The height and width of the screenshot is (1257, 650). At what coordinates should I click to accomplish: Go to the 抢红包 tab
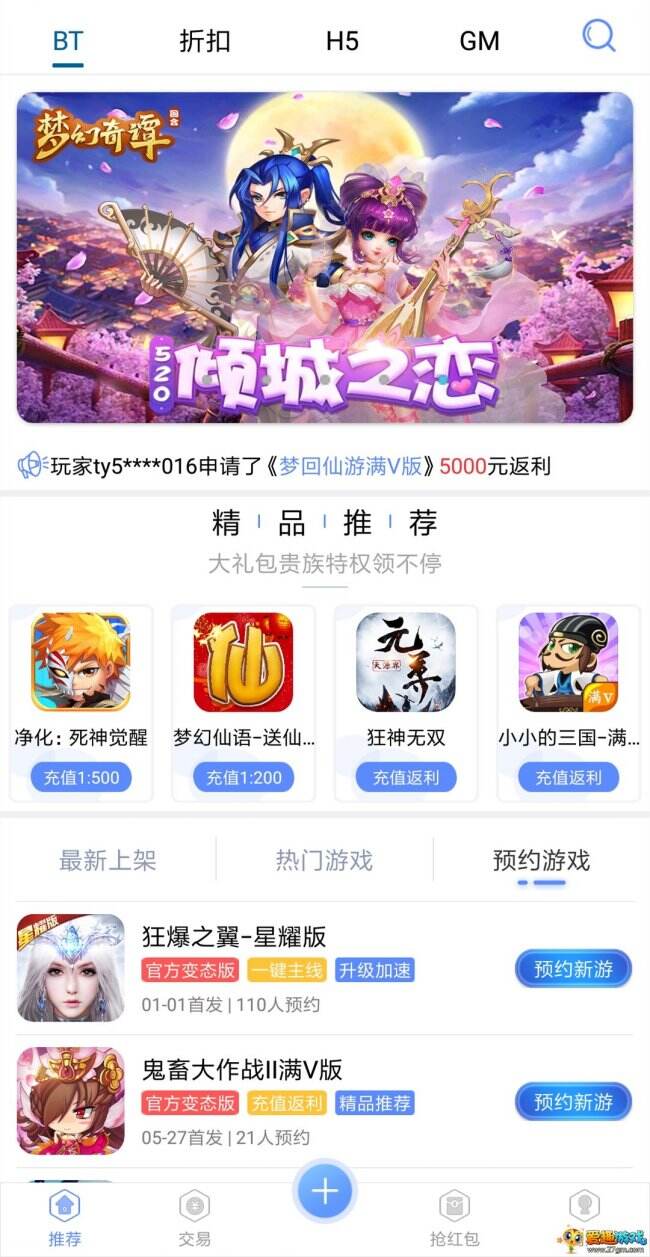click(455, 1219)
